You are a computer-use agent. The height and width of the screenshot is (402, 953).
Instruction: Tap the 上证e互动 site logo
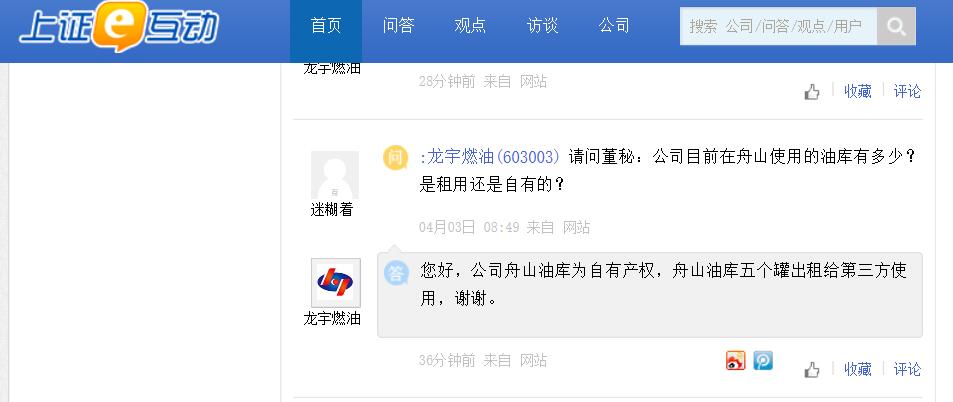[x=118, y=28]
